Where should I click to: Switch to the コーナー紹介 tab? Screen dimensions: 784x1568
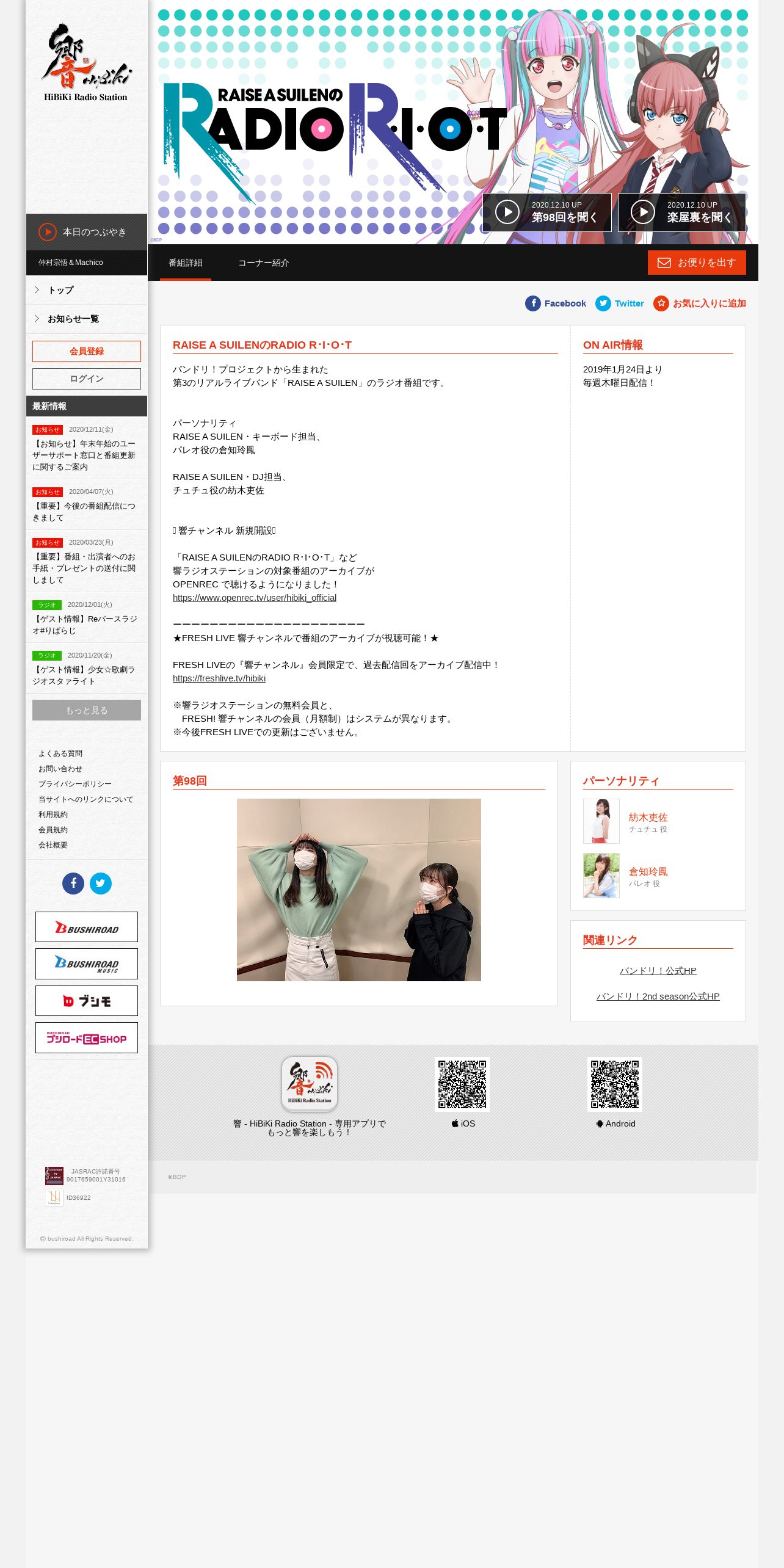[263, 263]
